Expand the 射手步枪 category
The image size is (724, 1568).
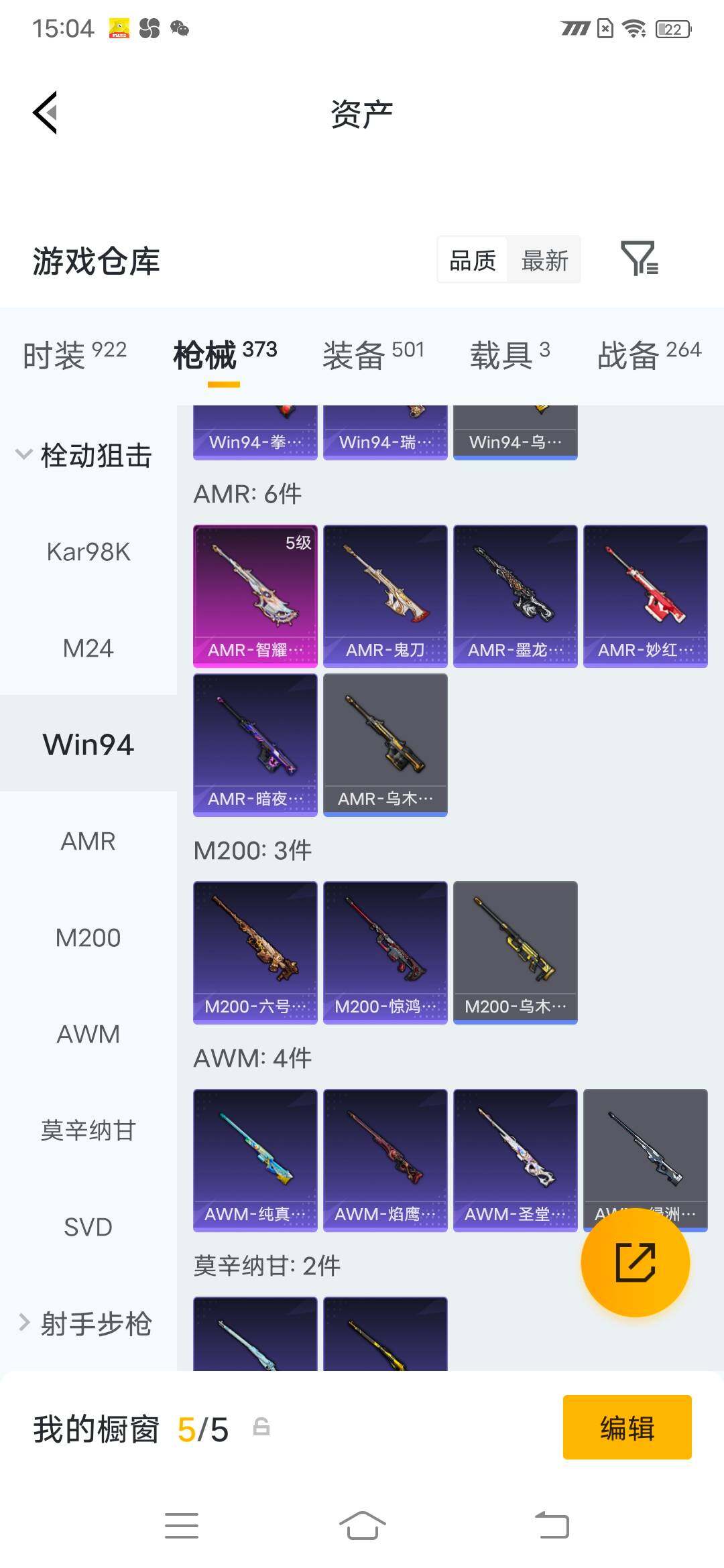tap(84, 1323)
